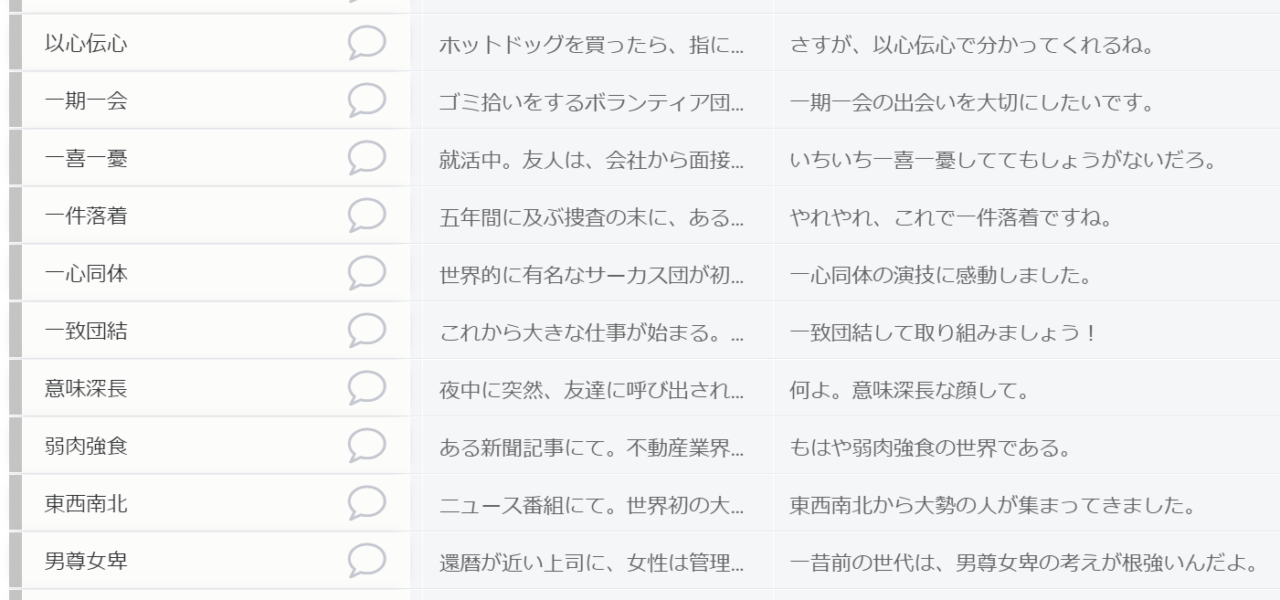Open the comment bubble for 意味深長

click(x=367, y=388)
